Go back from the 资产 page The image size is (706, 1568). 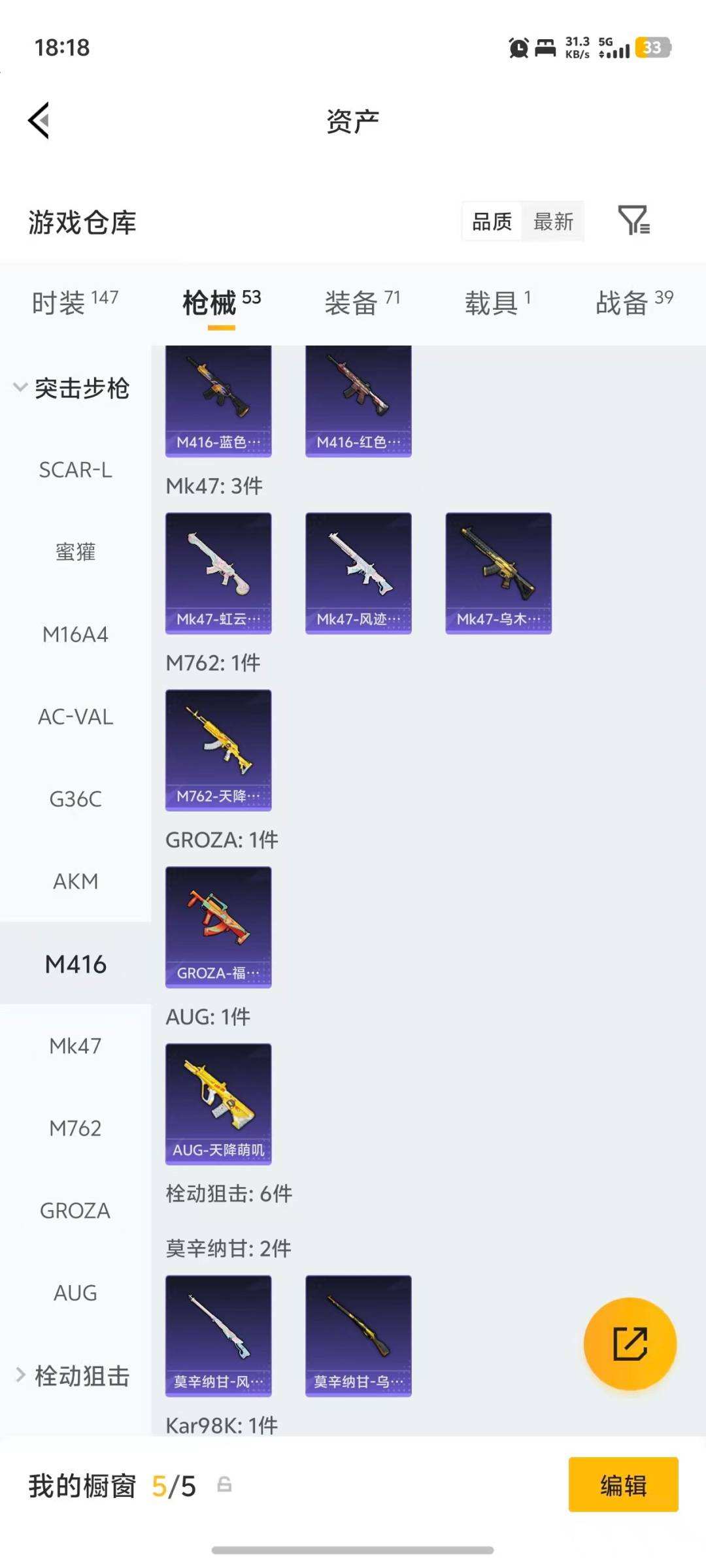click(39, 121)
